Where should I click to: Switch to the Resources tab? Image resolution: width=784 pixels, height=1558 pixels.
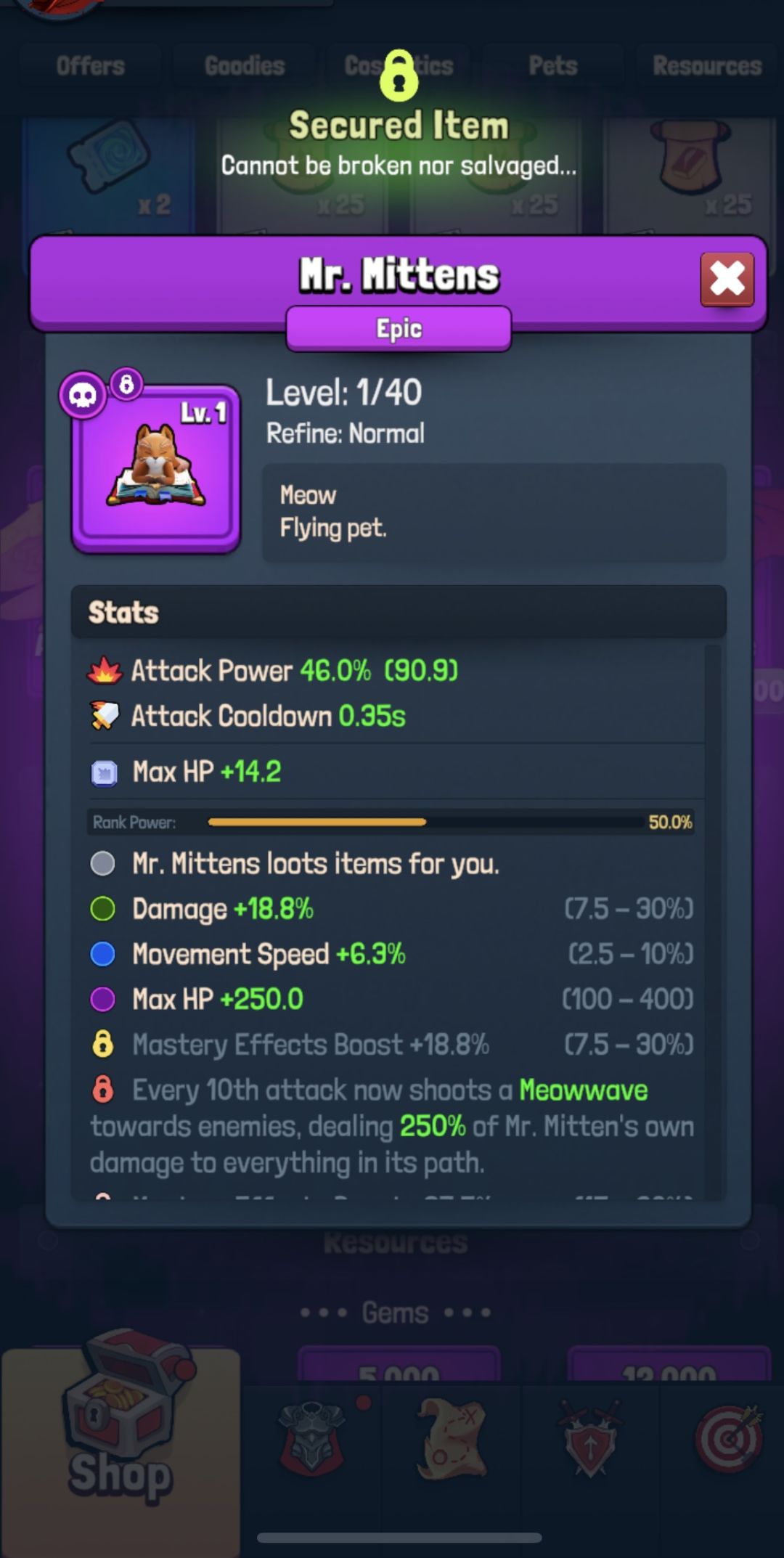point(707,66)
